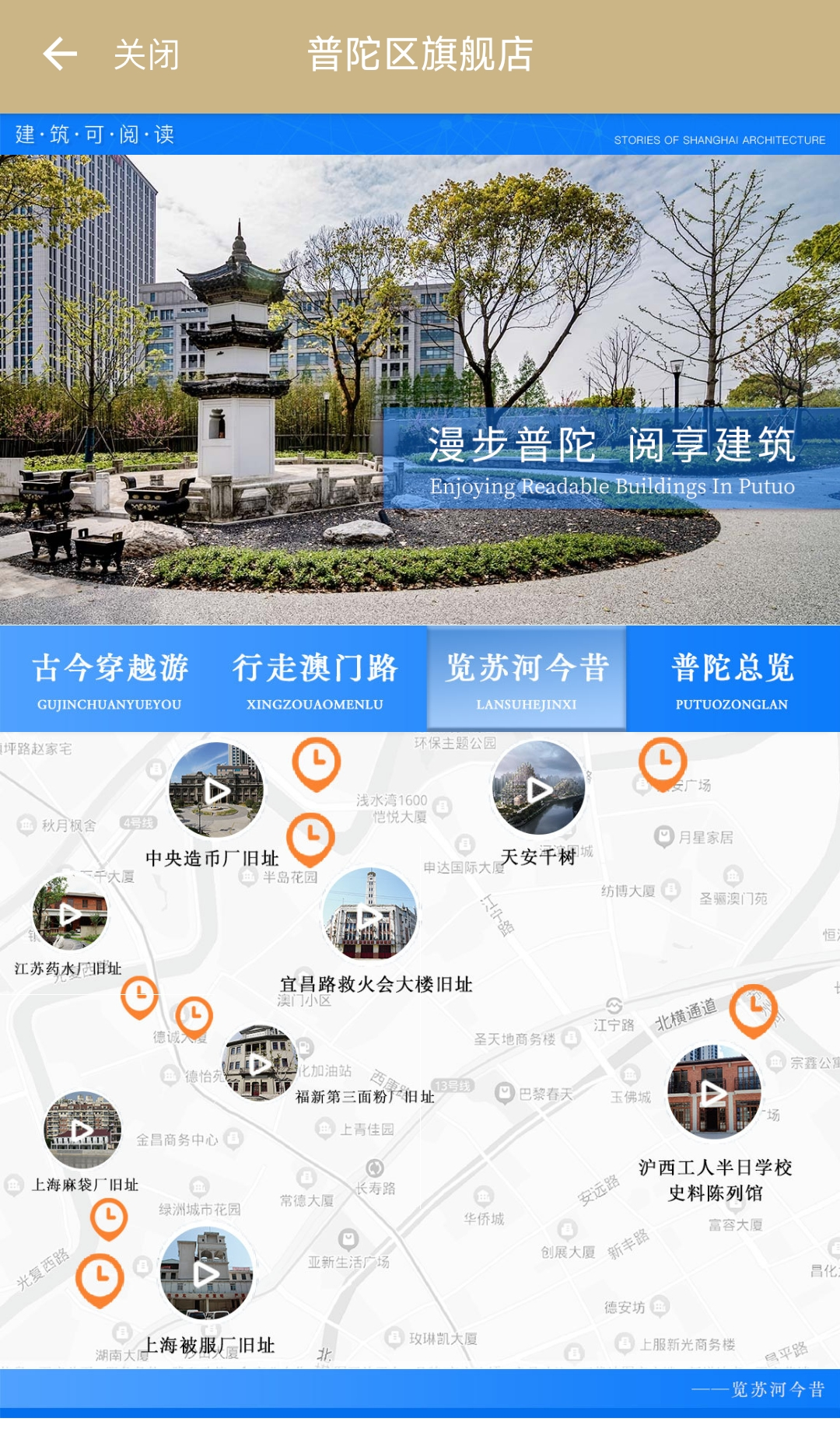Viewport: 840px width, 1436px height.
Task: Play 上海被服厂旧址 video
Action: [206, 1273]
